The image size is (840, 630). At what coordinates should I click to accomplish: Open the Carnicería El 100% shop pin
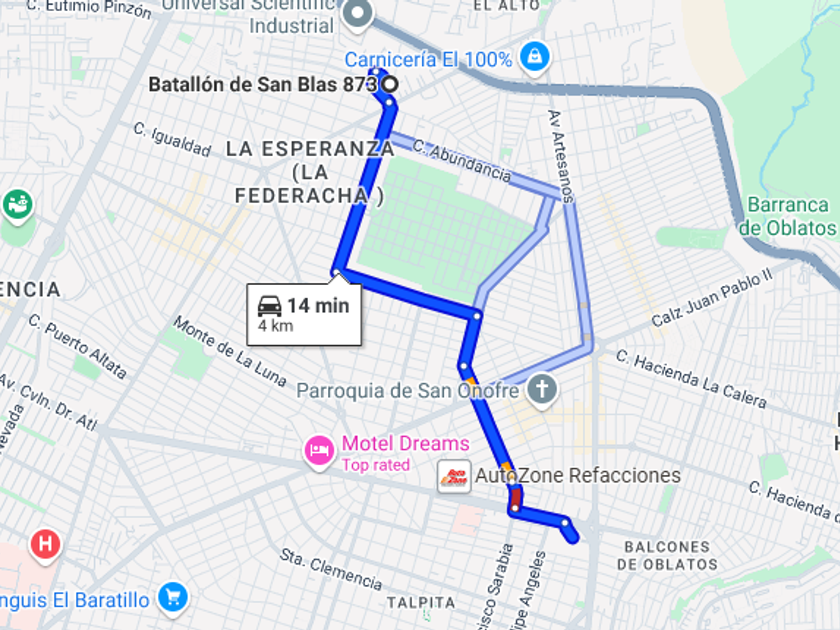coord(534,56)
